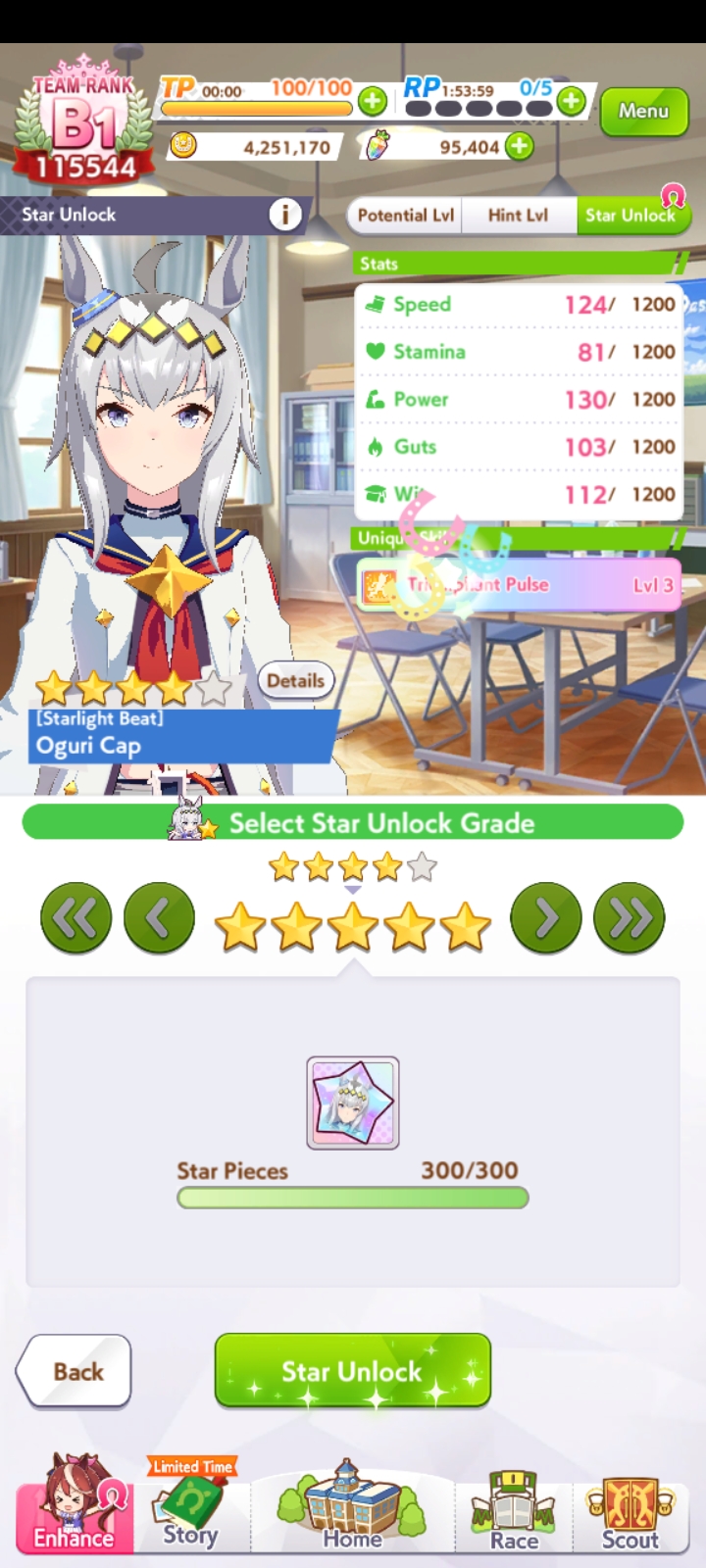
Task: Return to the Home tab
Action: point(352,1507)
